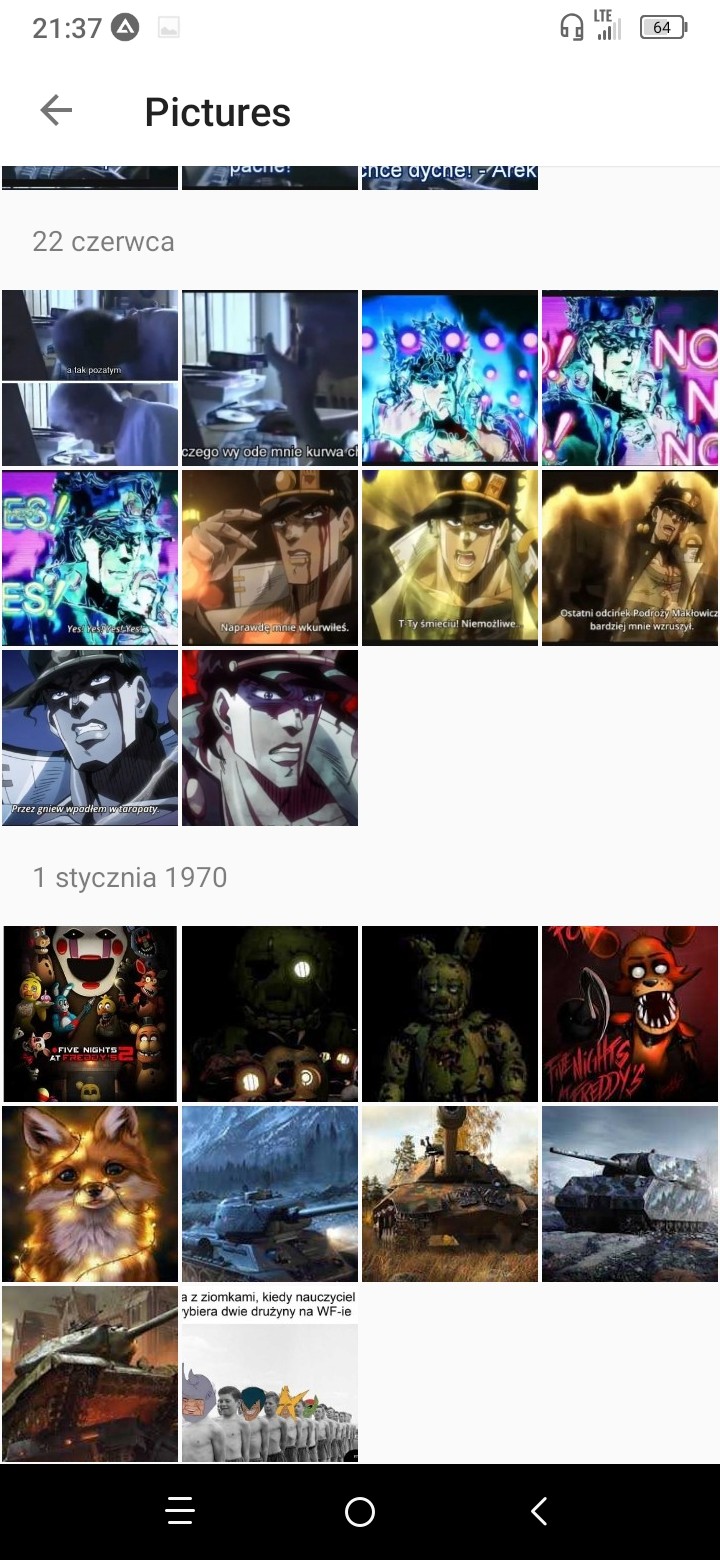
Task: Open the pink 'NO NO NO' anime picture
Action: click(630, 378)
